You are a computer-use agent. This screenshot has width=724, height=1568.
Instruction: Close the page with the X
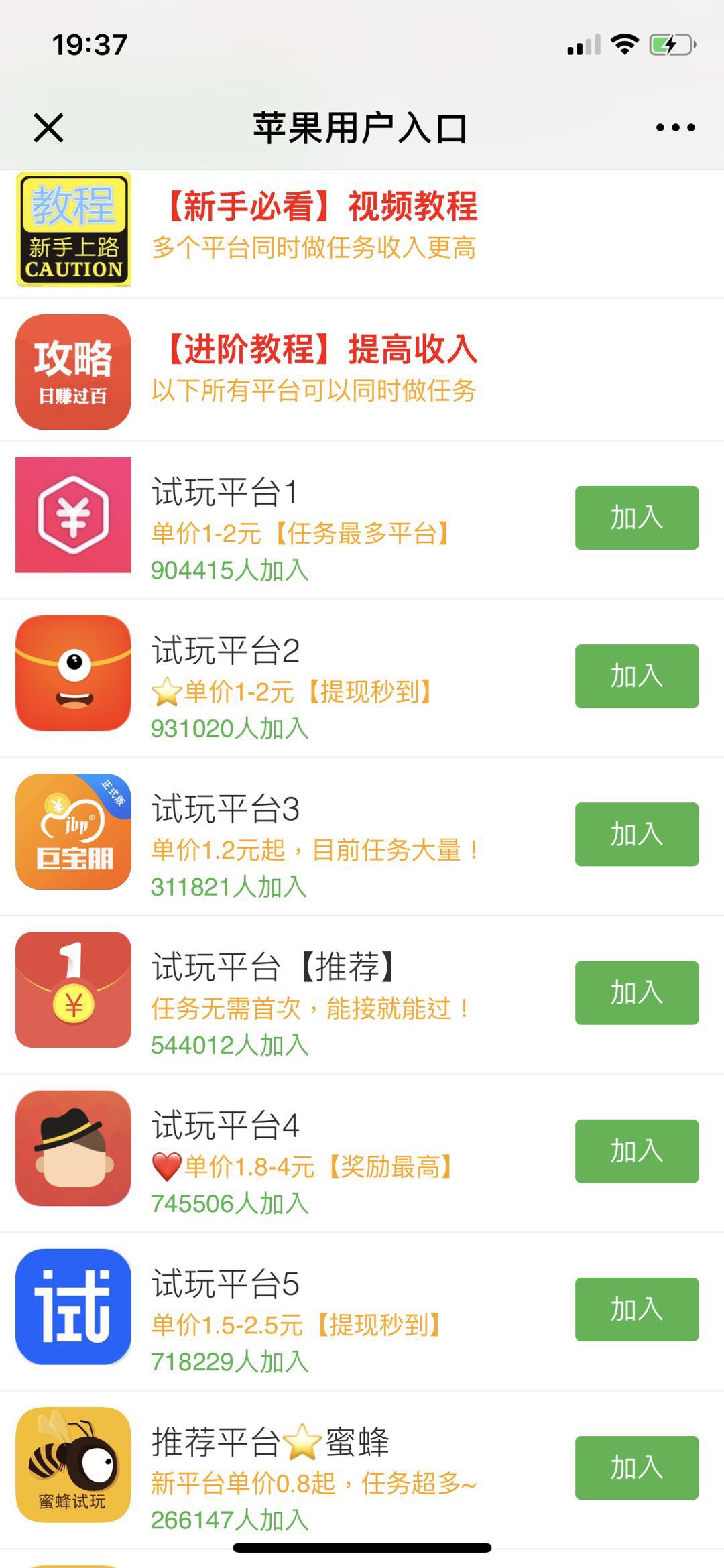(48, 127)
